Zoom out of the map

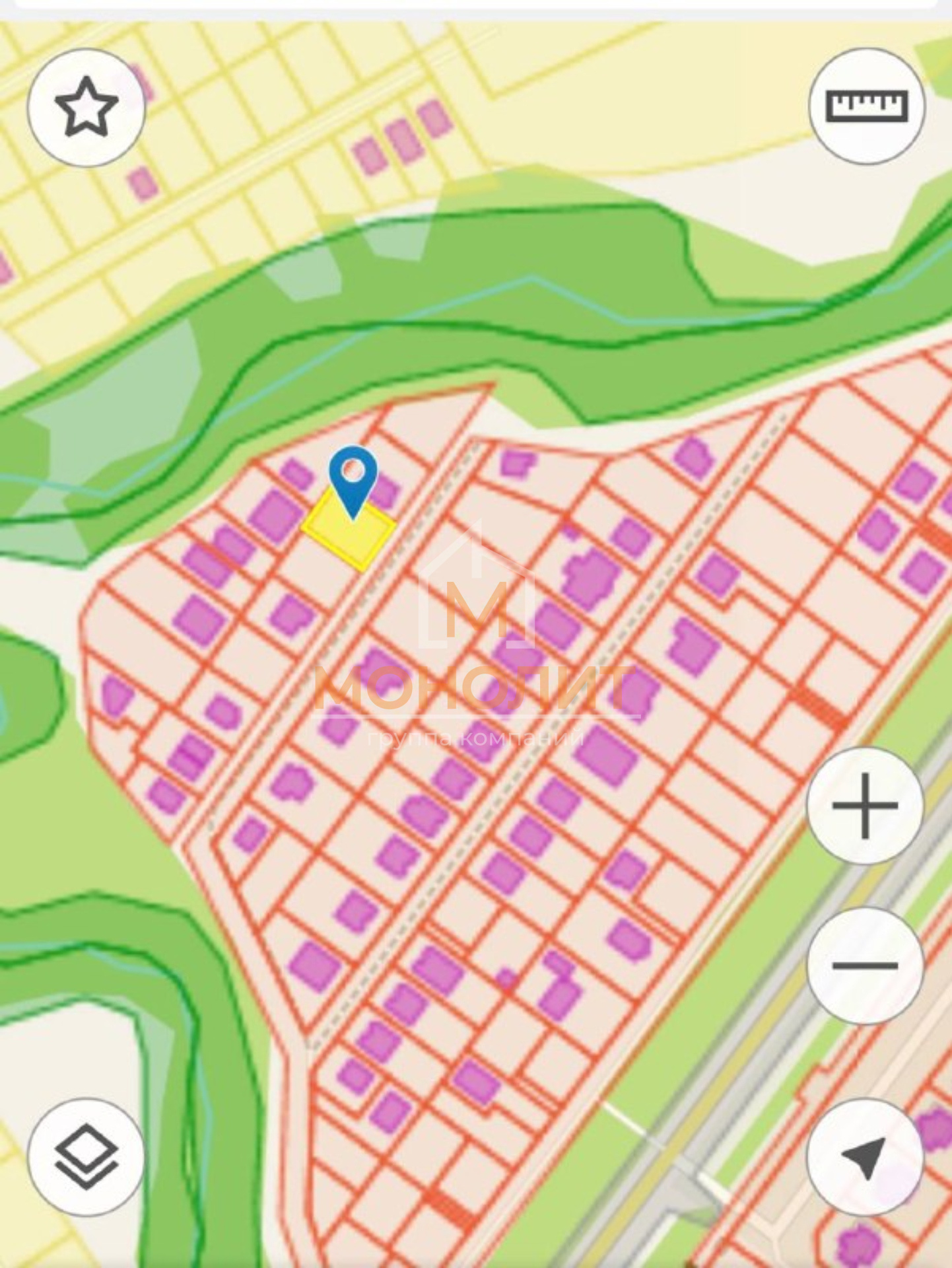tap(864, 965)
